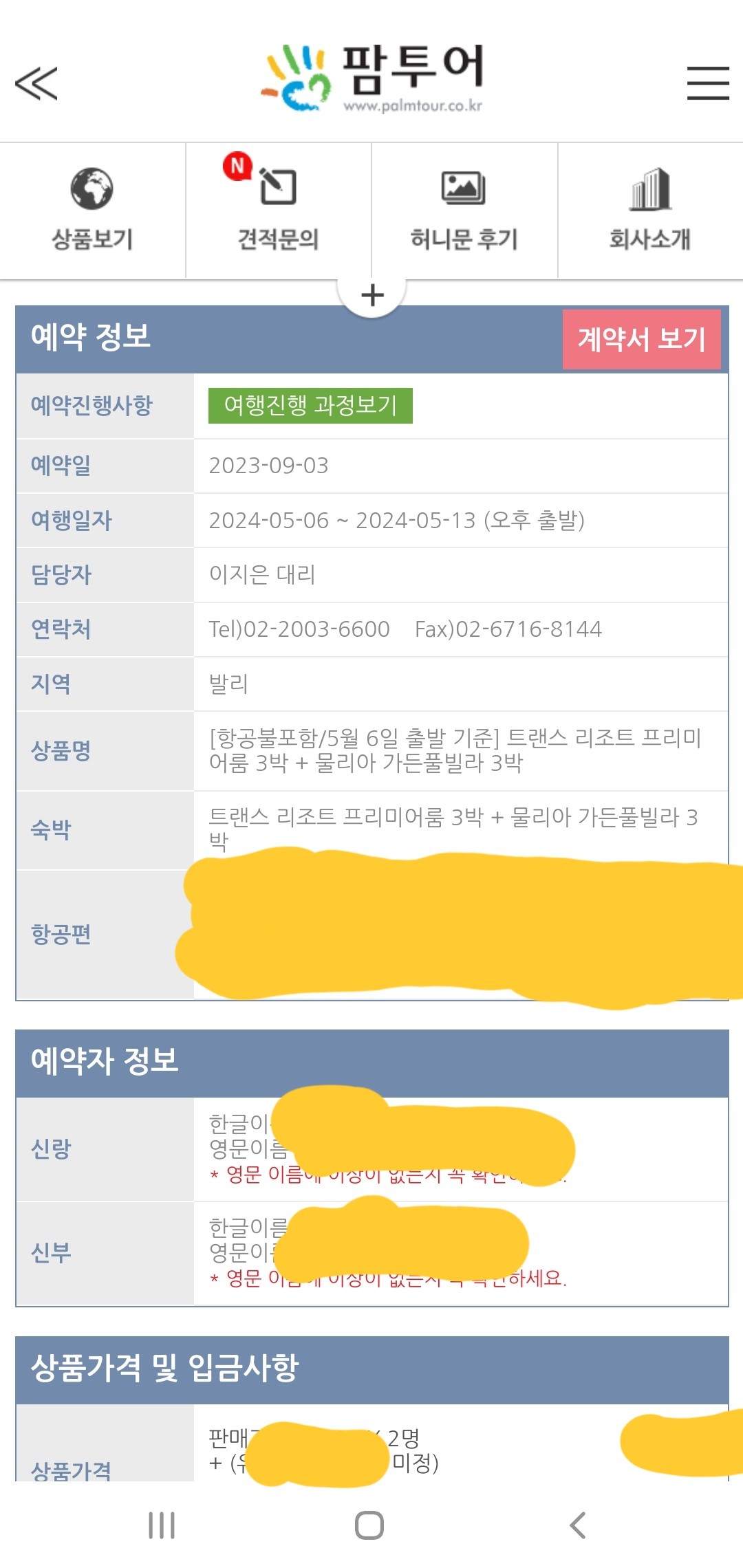Expand the menu with the plus button

coord(371,296)
